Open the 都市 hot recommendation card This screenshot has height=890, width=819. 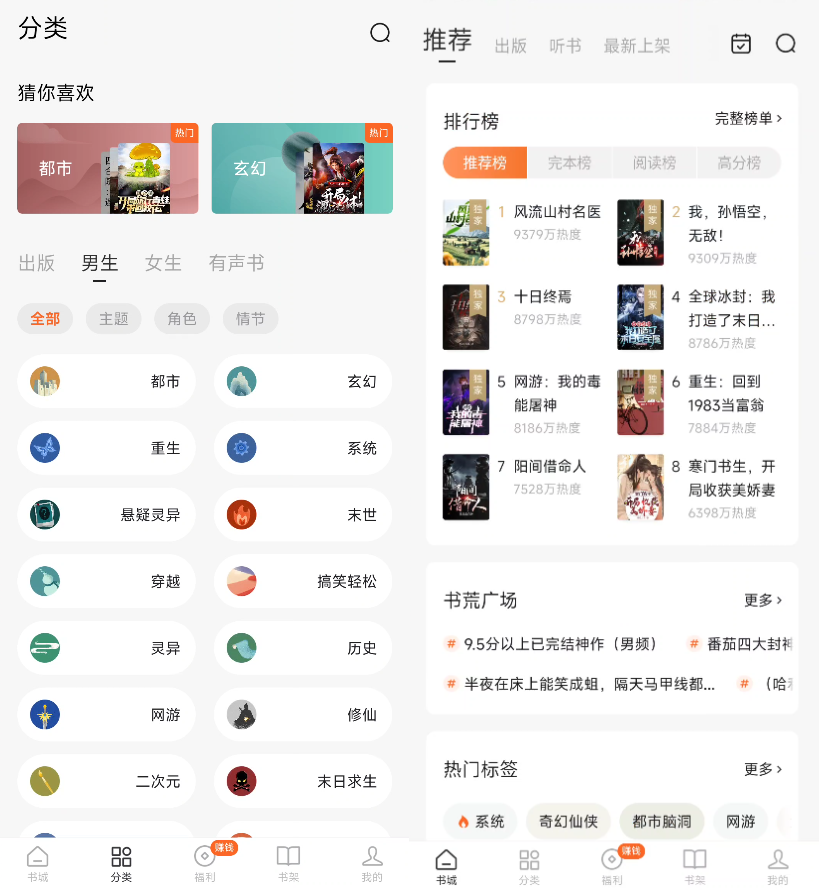click(108, 168)
